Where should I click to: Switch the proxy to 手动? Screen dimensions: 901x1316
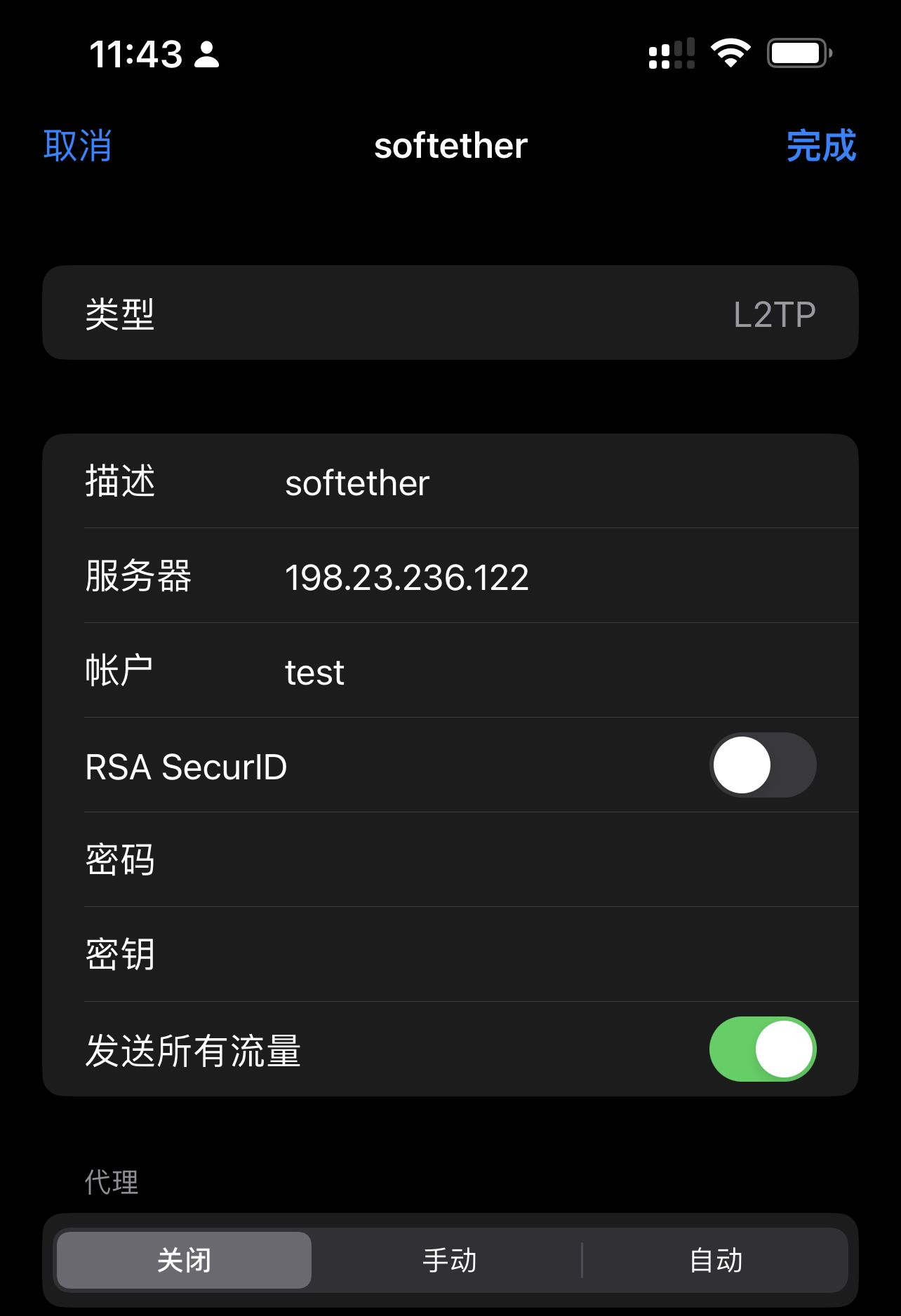(x=449, y=1261)
